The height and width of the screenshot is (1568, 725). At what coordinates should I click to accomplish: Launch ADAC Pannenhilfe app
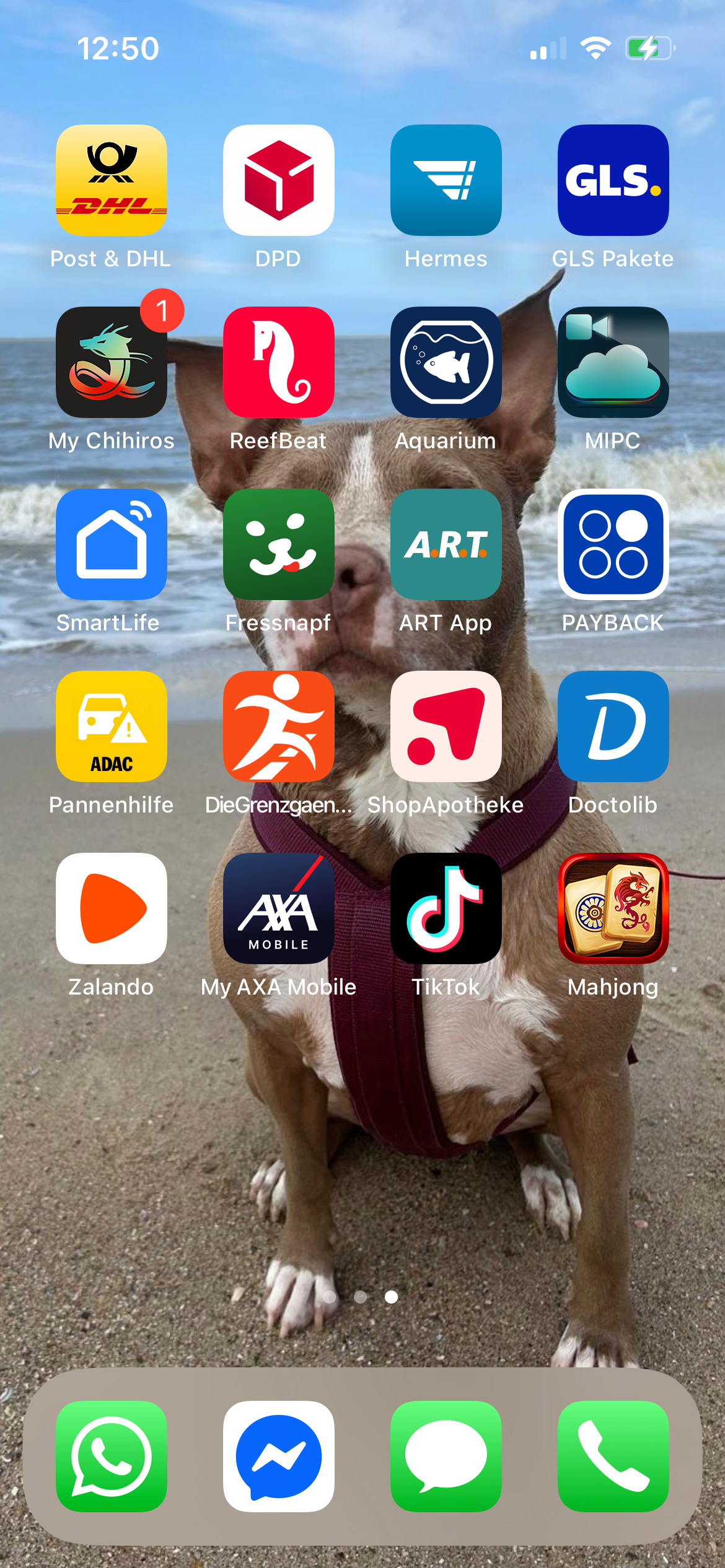click(x=112, y=726)
